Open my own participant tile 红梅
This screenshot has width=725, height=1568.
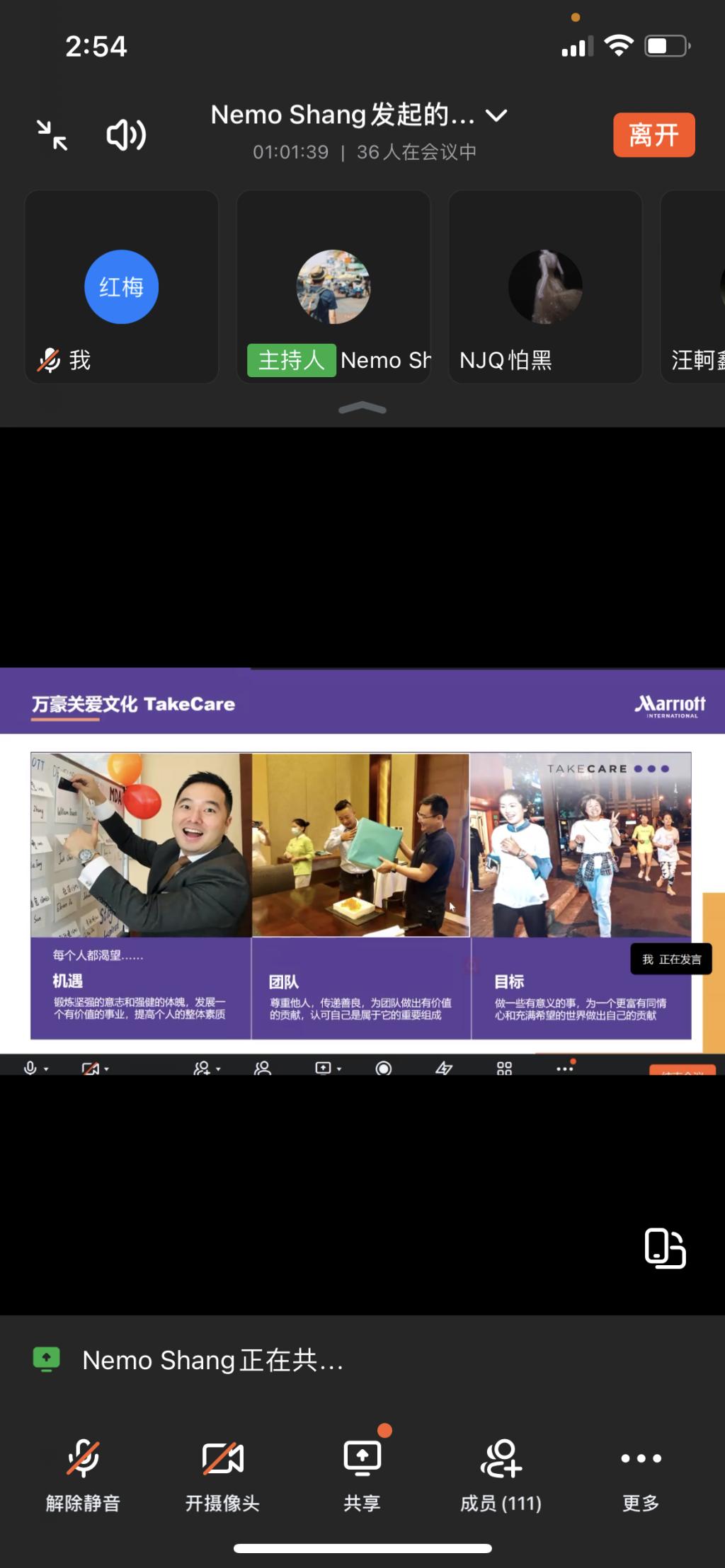point(121,287)
